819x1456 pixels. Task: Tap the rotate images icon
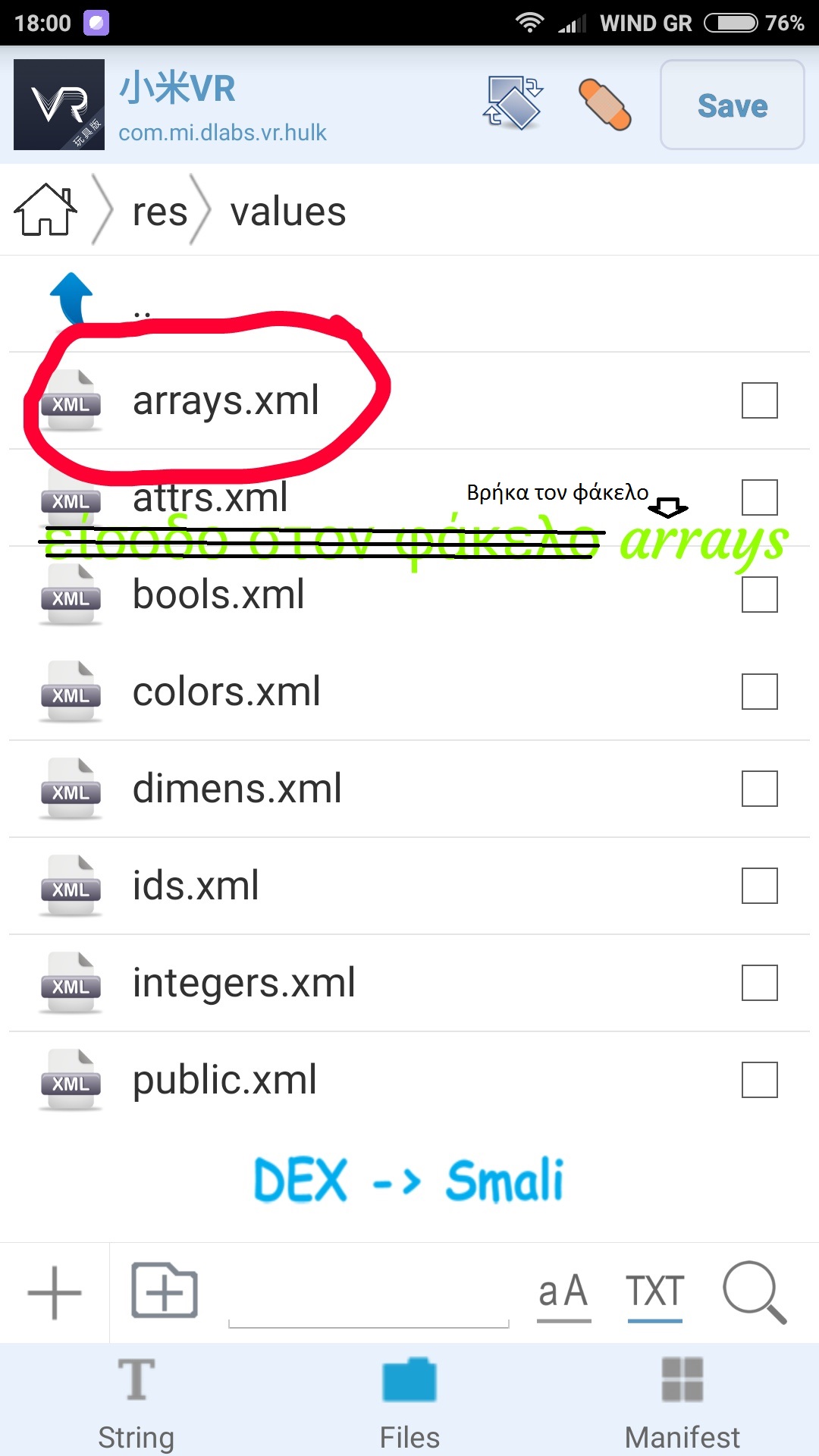[513, 103]
